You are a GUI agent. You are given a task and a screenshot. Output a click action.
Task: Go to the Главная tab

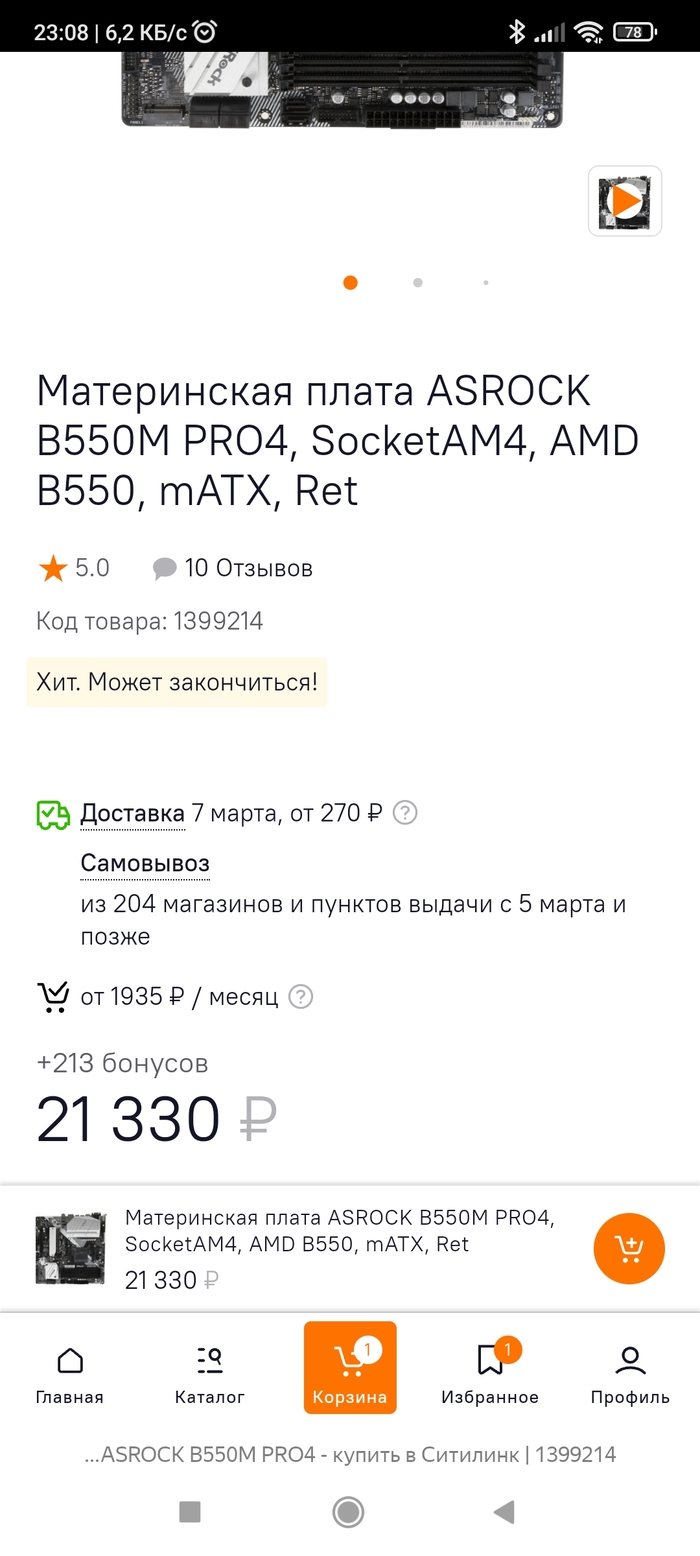(x=70, y=1375)
